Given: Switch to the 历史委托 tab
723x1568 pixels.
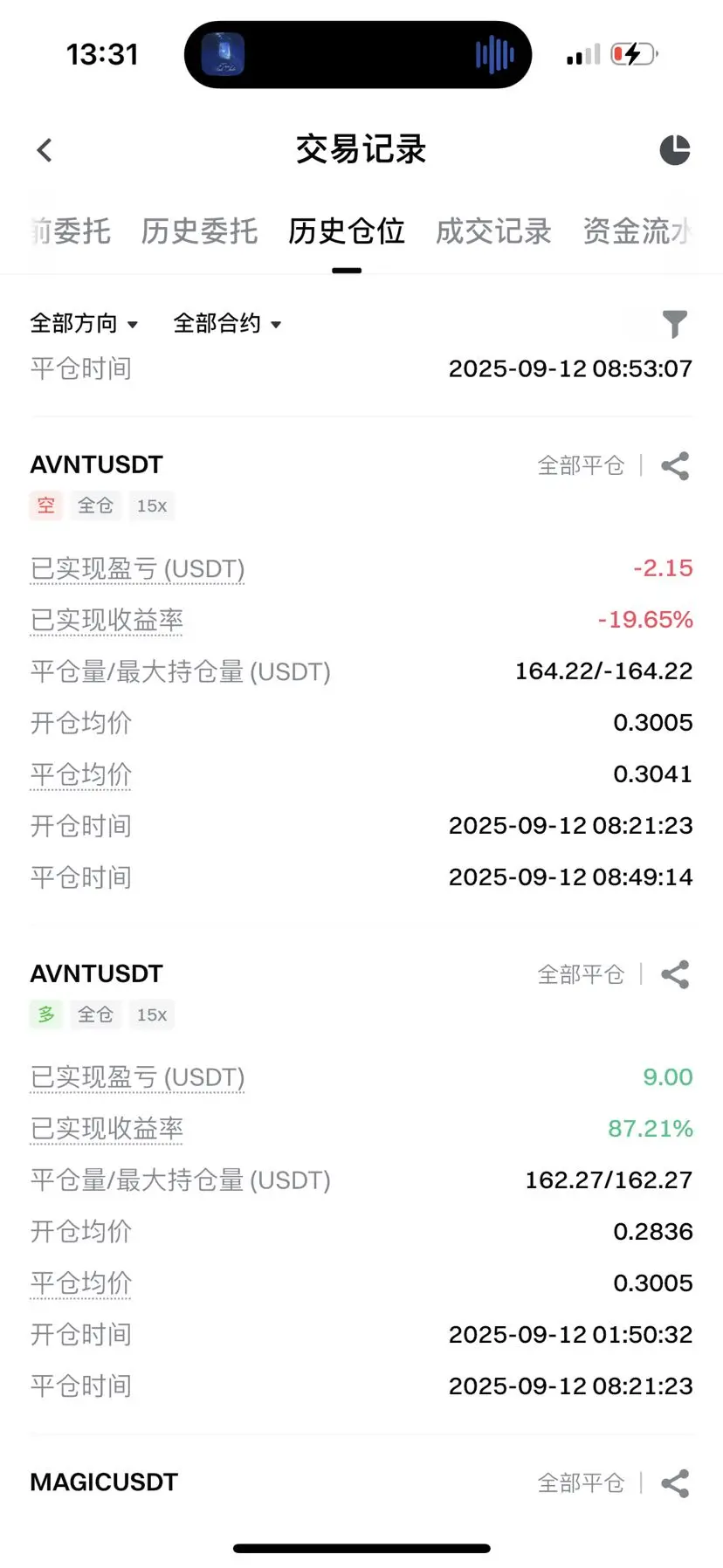Looking at the screenshot, I should (199, 231).
